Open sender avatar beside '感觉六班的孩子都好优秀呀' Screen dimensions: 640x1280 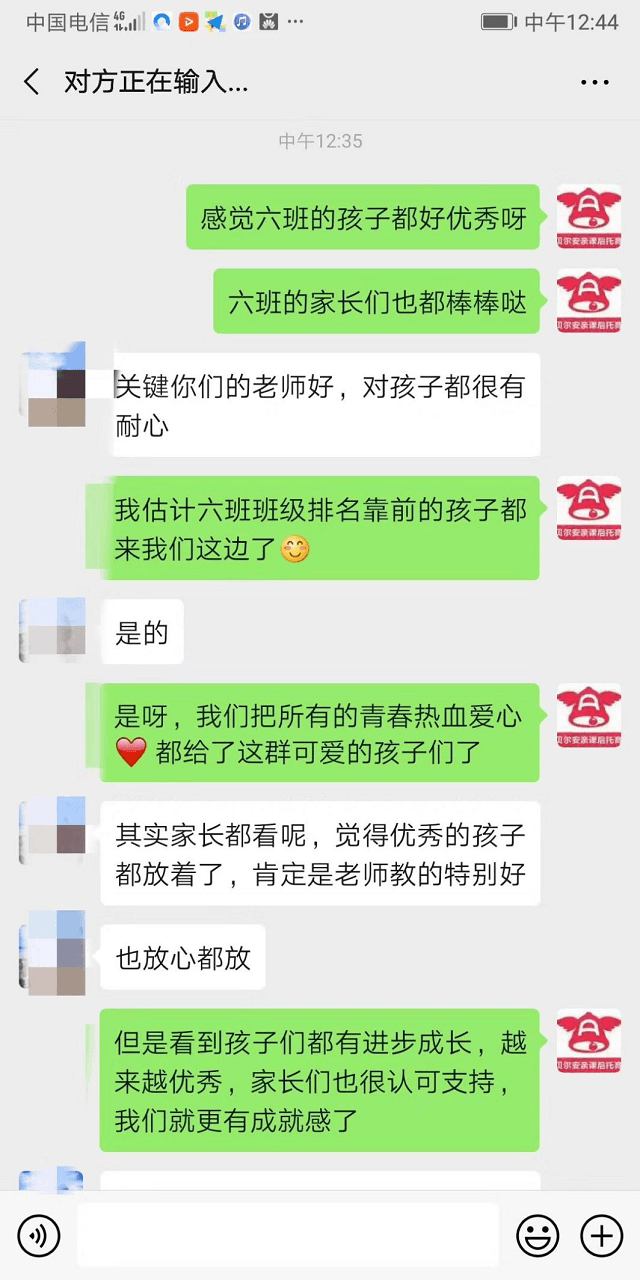click(588, 216)
